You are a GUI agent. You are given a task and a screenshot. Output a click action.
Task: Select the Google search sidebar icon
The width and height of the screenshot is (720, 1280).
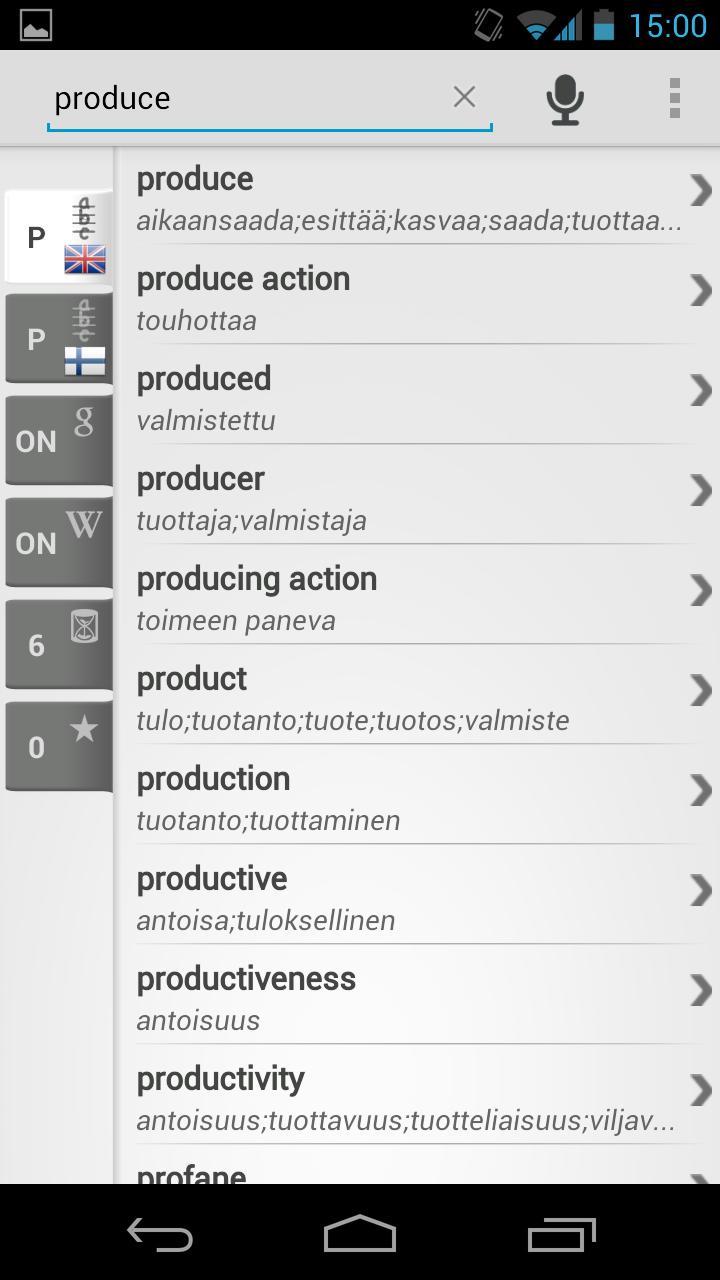tap(59, 440)
